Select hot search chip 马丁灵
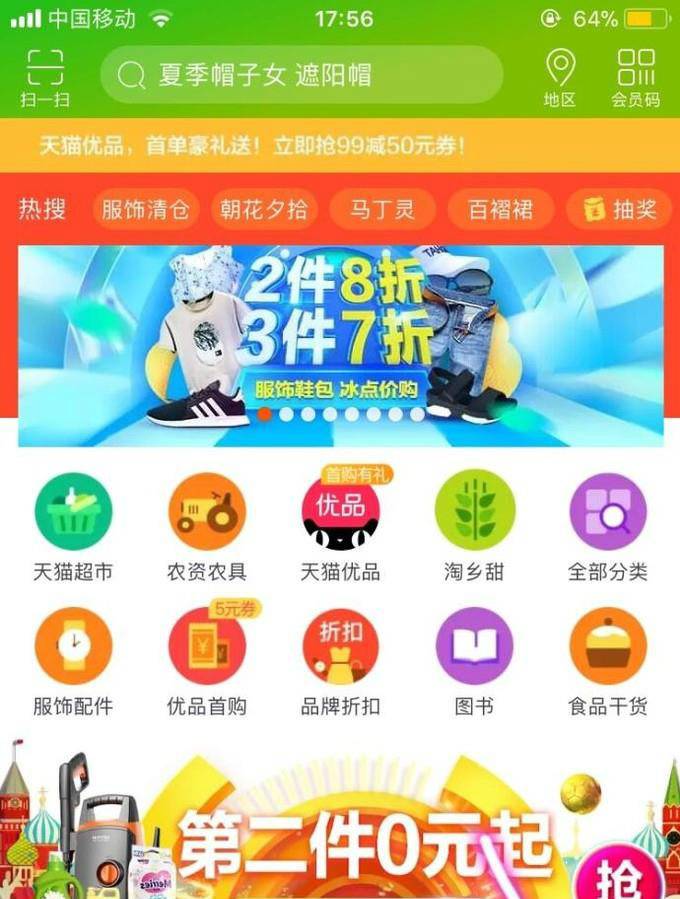Image resolution: width=680 pixels, height=899 pixels. (380, 210)
